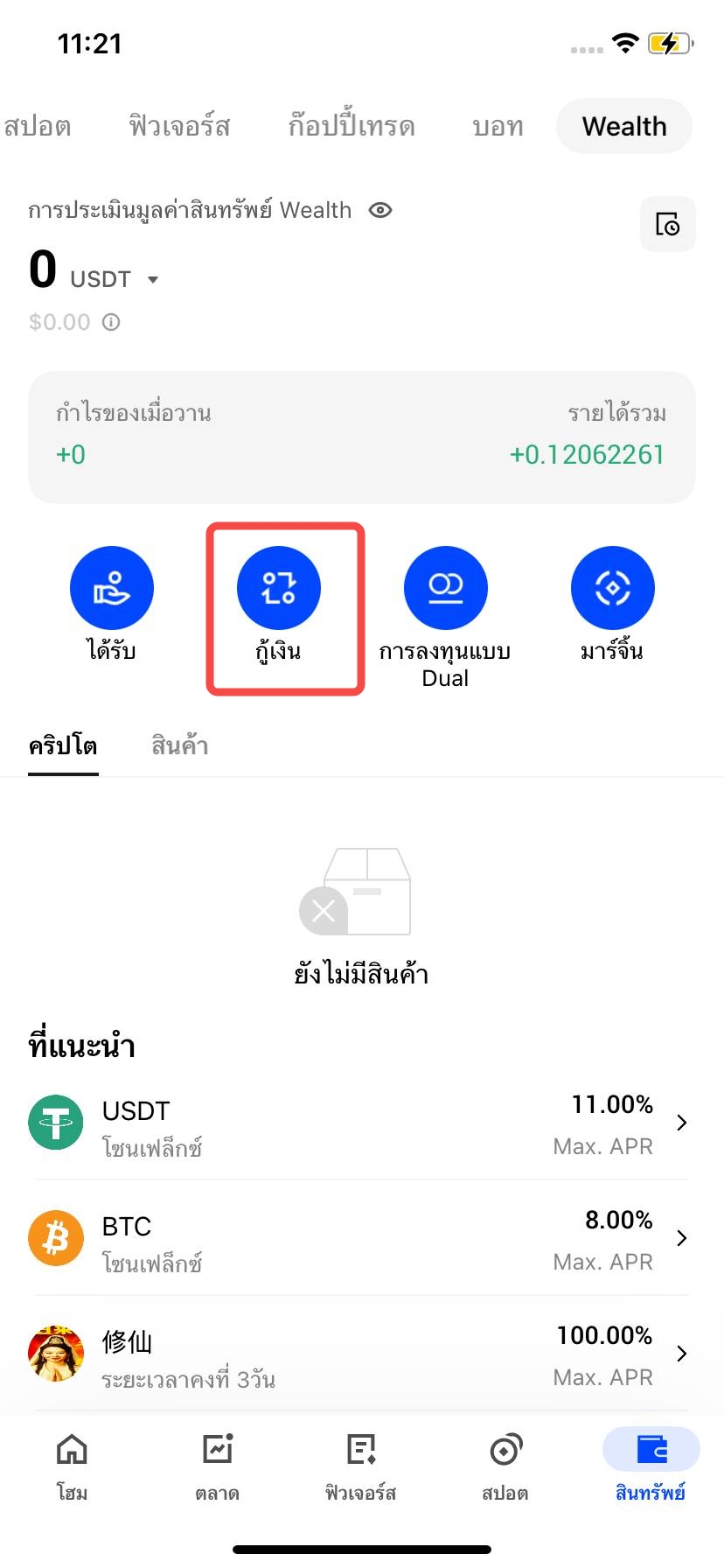
Task: Open the Wealth history icon
Action: 667,225
